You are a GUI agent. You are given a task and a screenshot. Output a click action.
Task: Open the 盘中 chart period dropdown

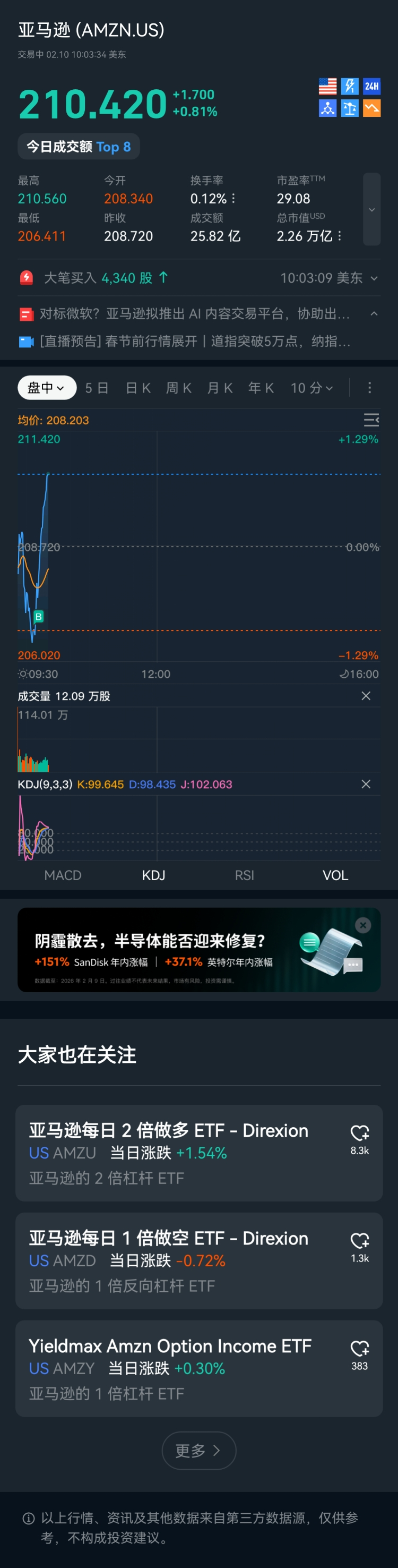pyautogui.click(x=47, y=388)
